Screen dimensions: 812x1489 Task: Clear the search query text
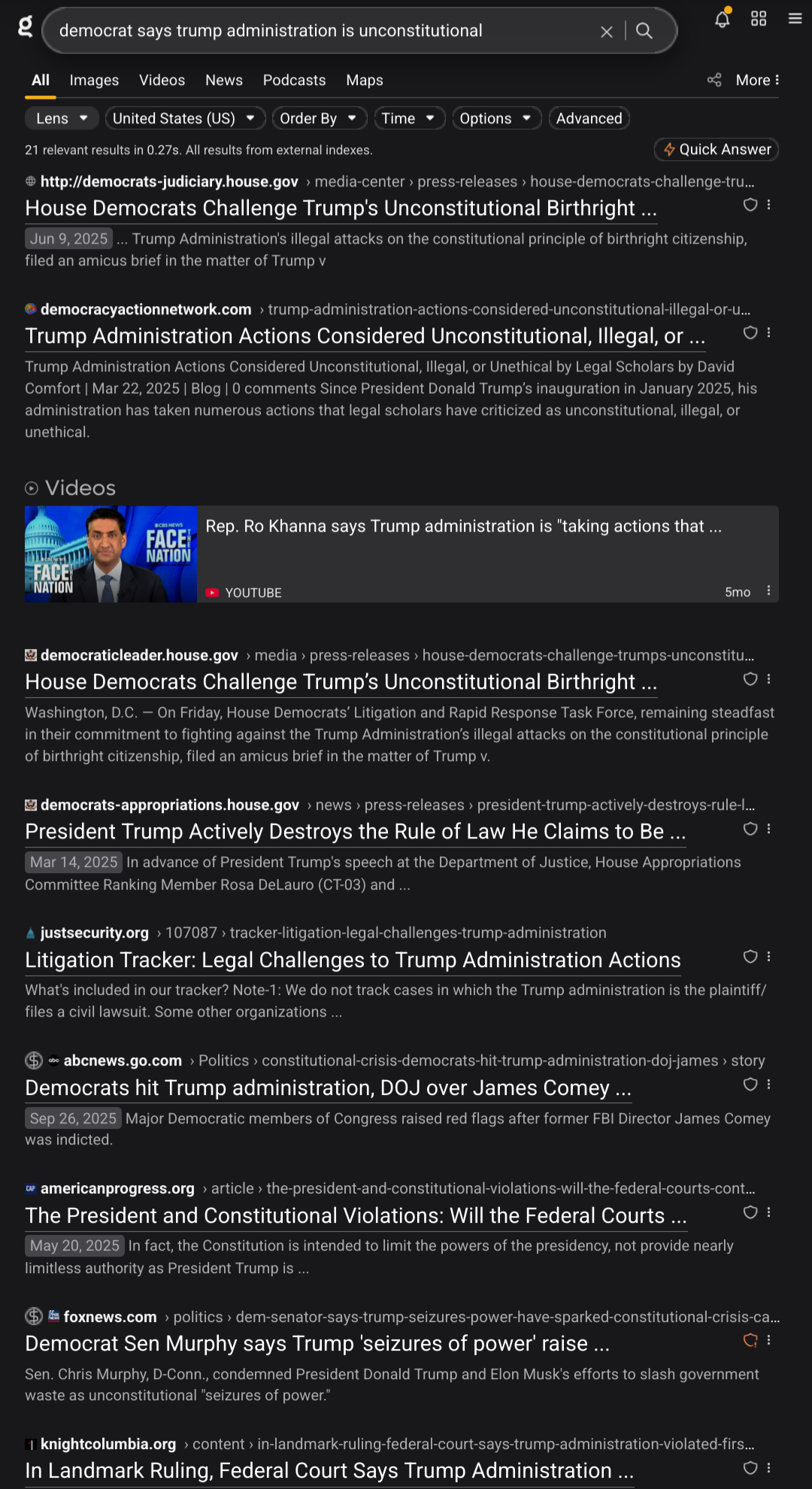tap(606, 31)
